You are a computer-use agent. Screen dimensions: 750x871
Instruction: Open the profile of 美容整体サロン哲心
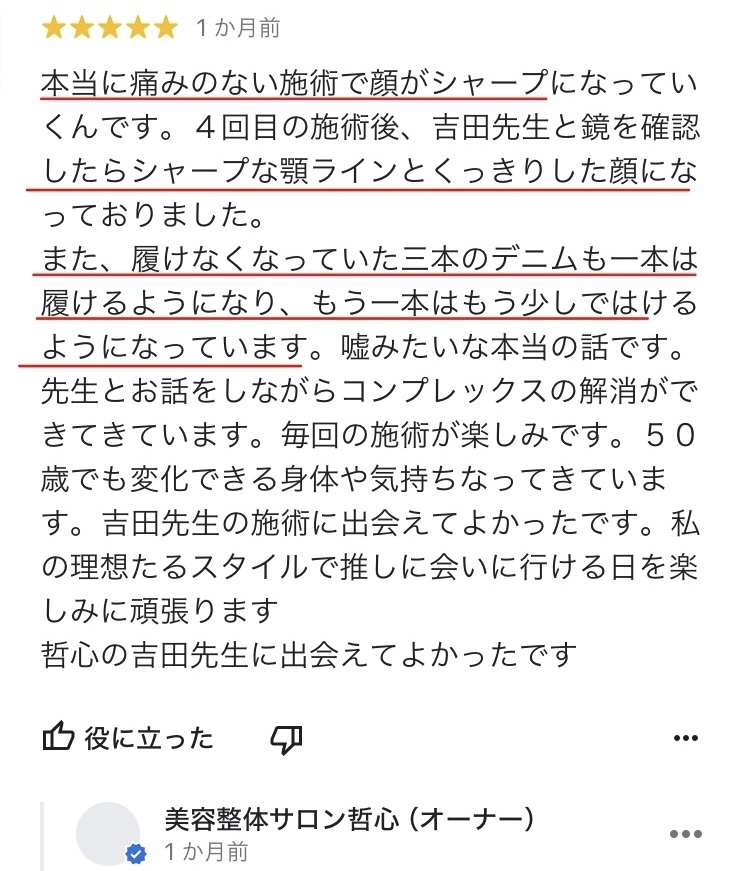108,833
